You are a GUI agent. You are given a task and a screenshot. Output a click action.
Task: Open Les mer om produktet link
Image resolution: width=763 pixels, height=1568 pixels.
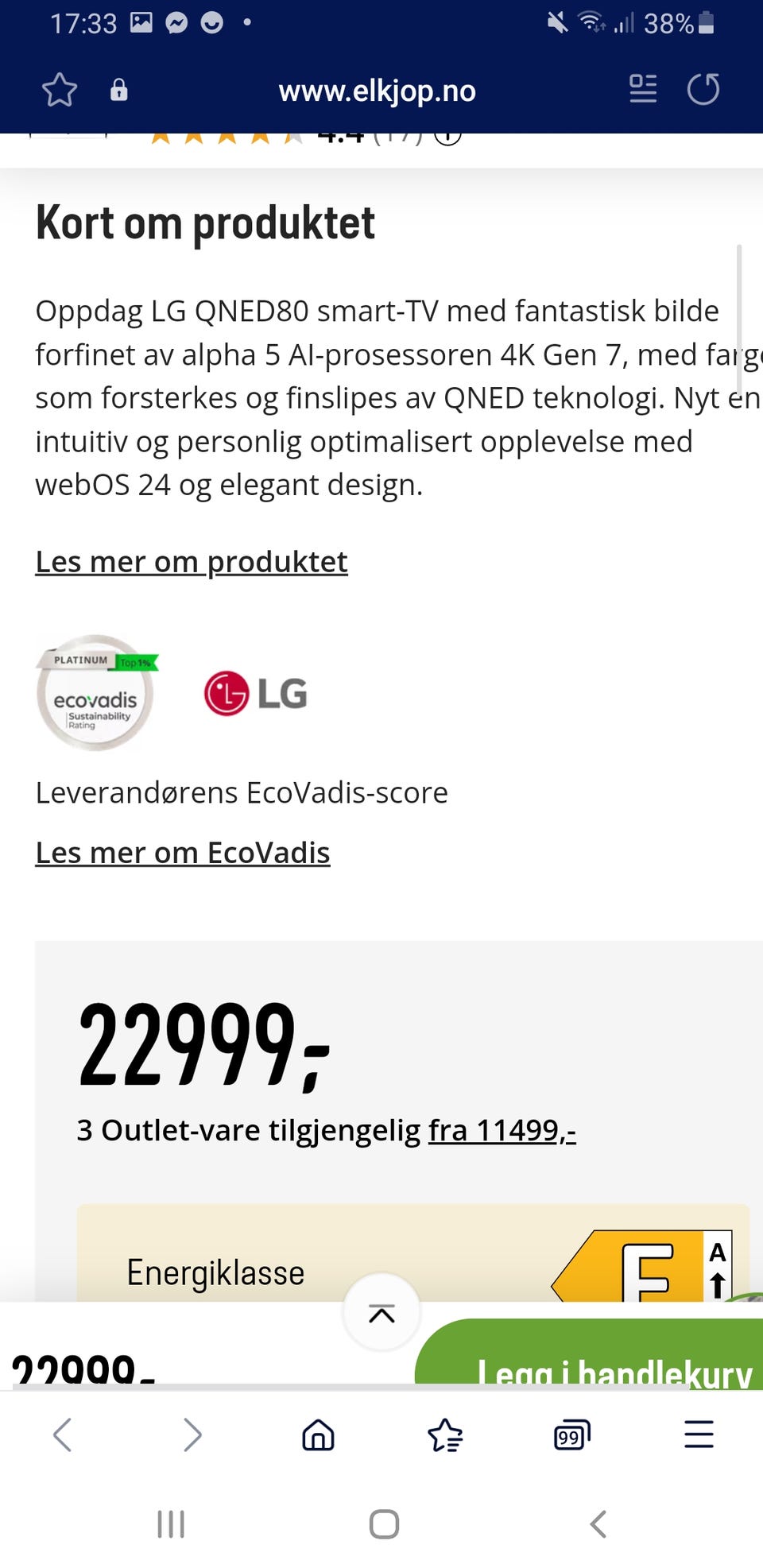(x=191, y=562)
